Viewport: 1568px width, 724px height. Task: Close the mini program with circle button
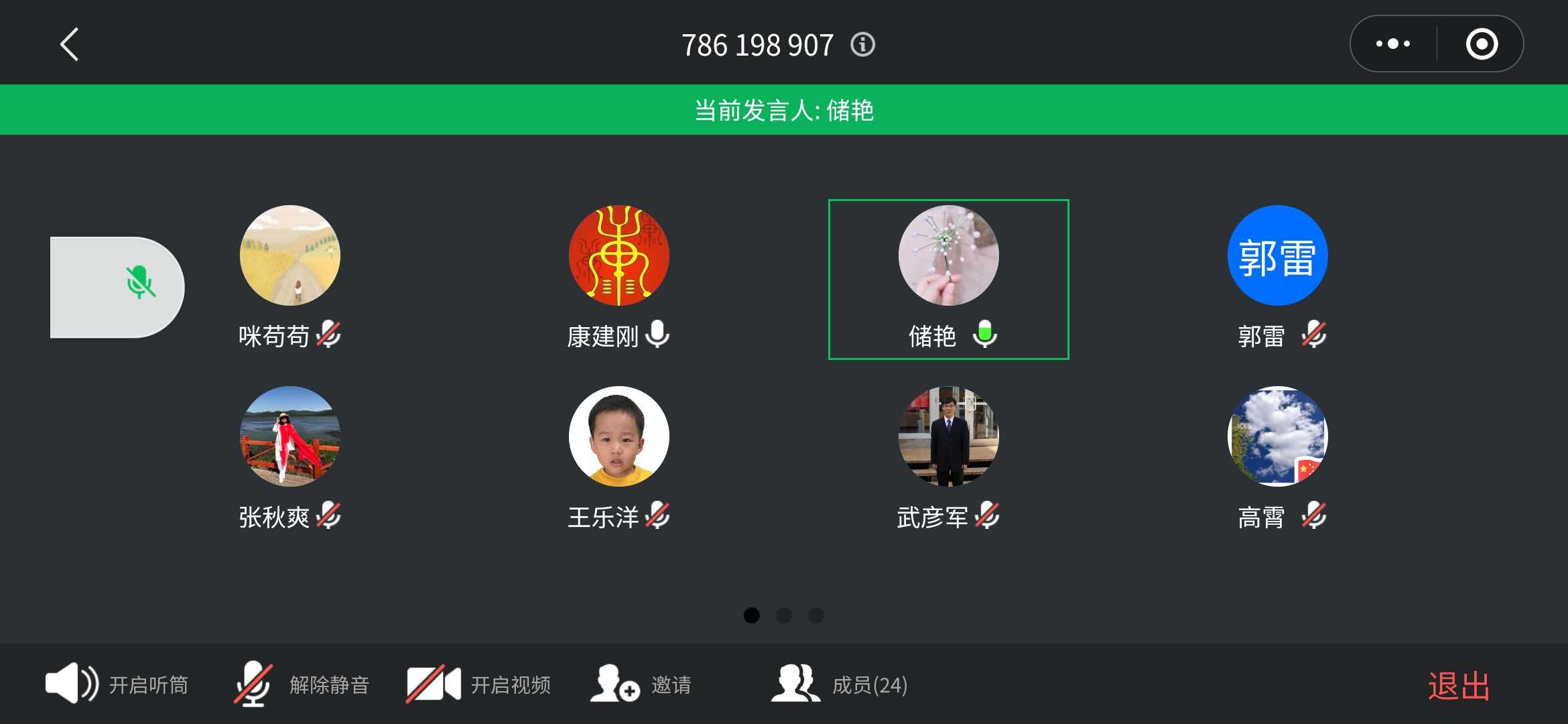(x=1481, y=44)
